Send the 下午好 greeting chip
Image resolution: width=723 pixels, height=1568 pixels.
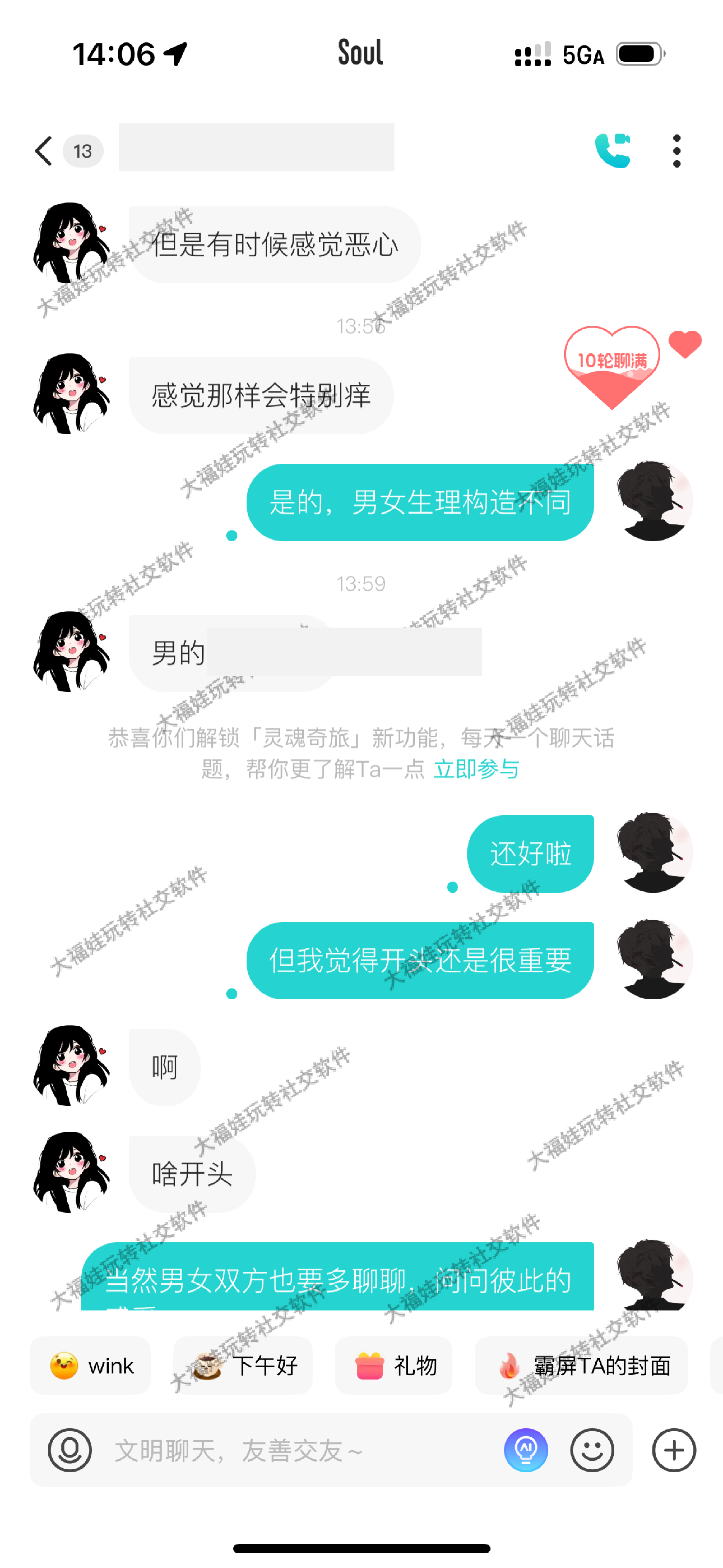(243, 1366)
